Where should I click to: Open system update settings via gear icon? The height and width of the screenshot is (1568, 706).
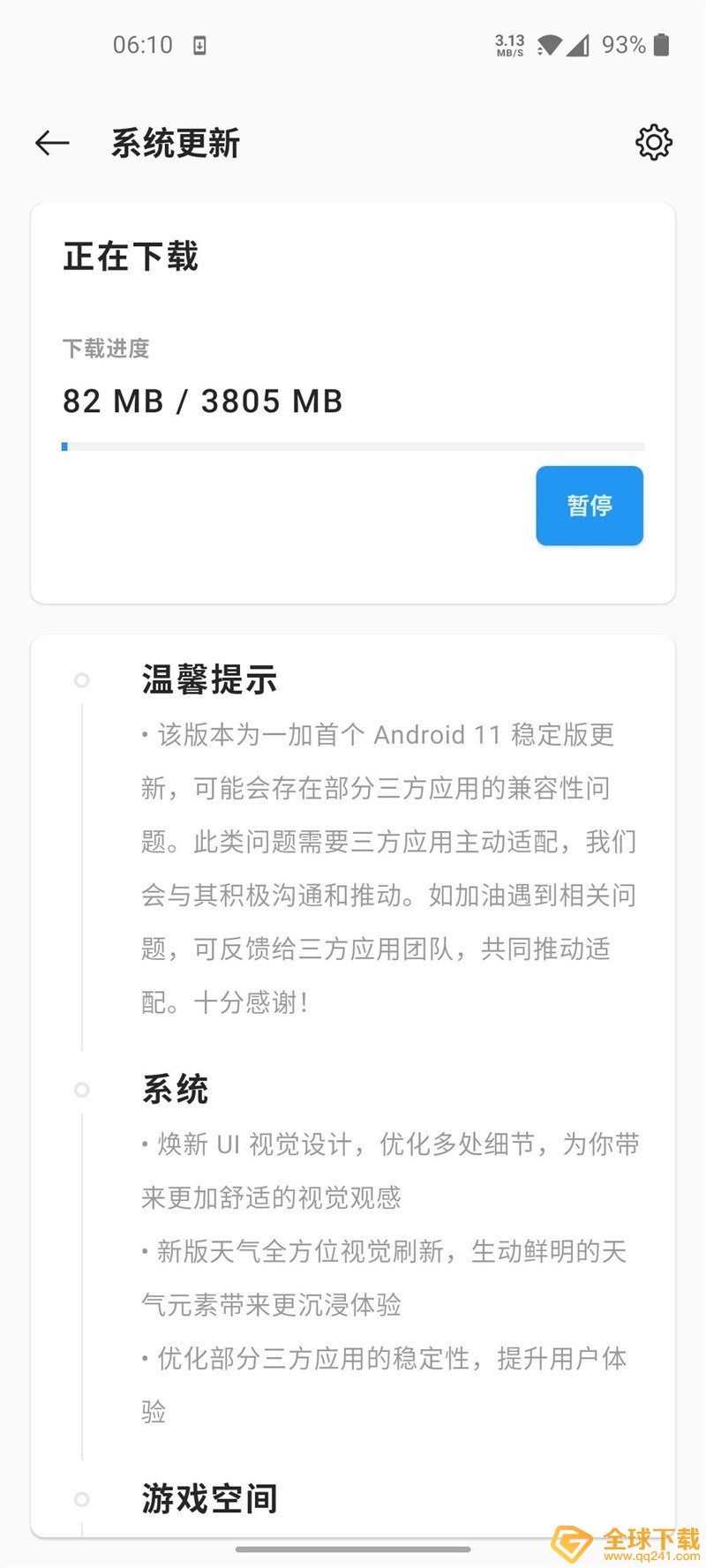coord(654,142)
